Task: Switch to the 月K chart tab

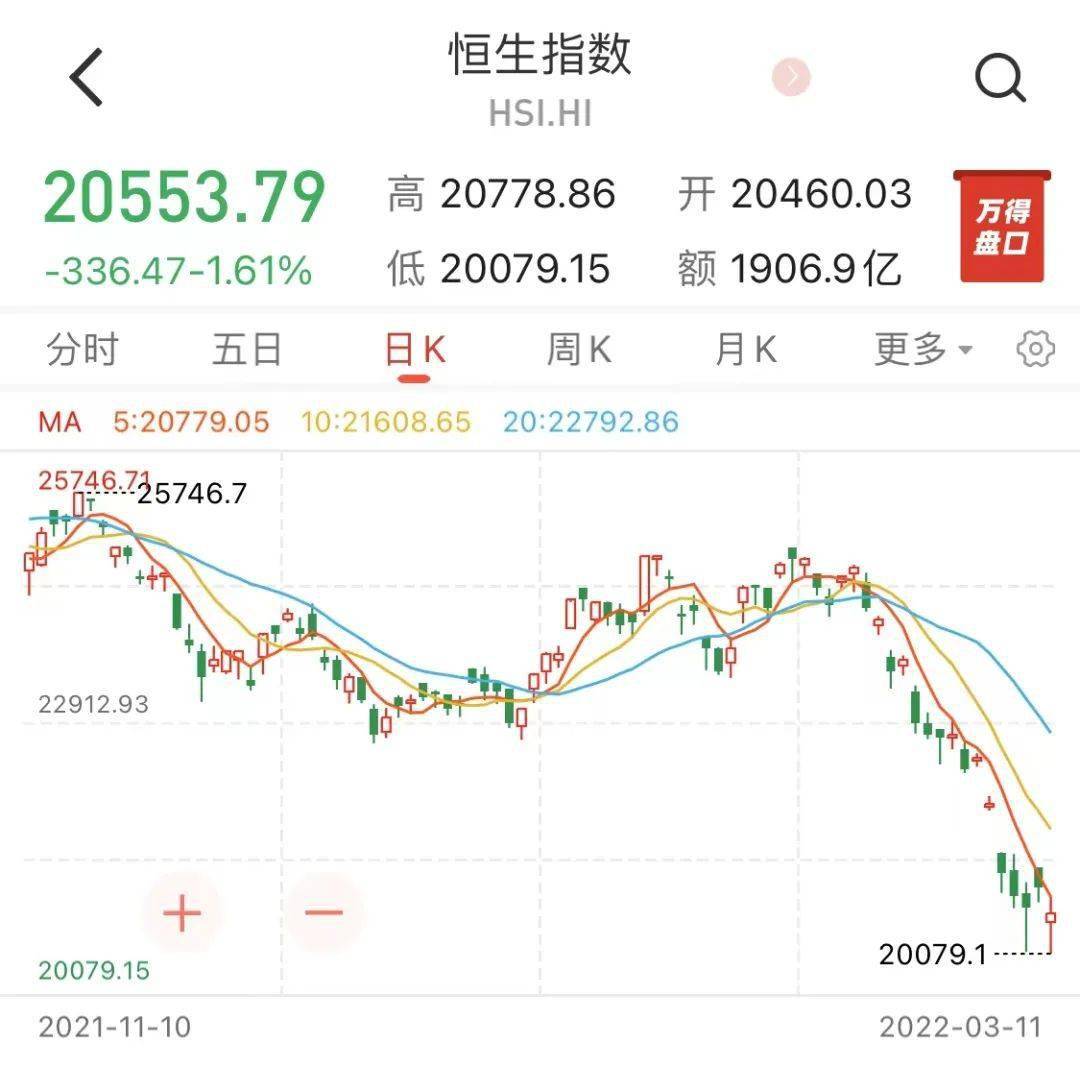Action: 746,350
